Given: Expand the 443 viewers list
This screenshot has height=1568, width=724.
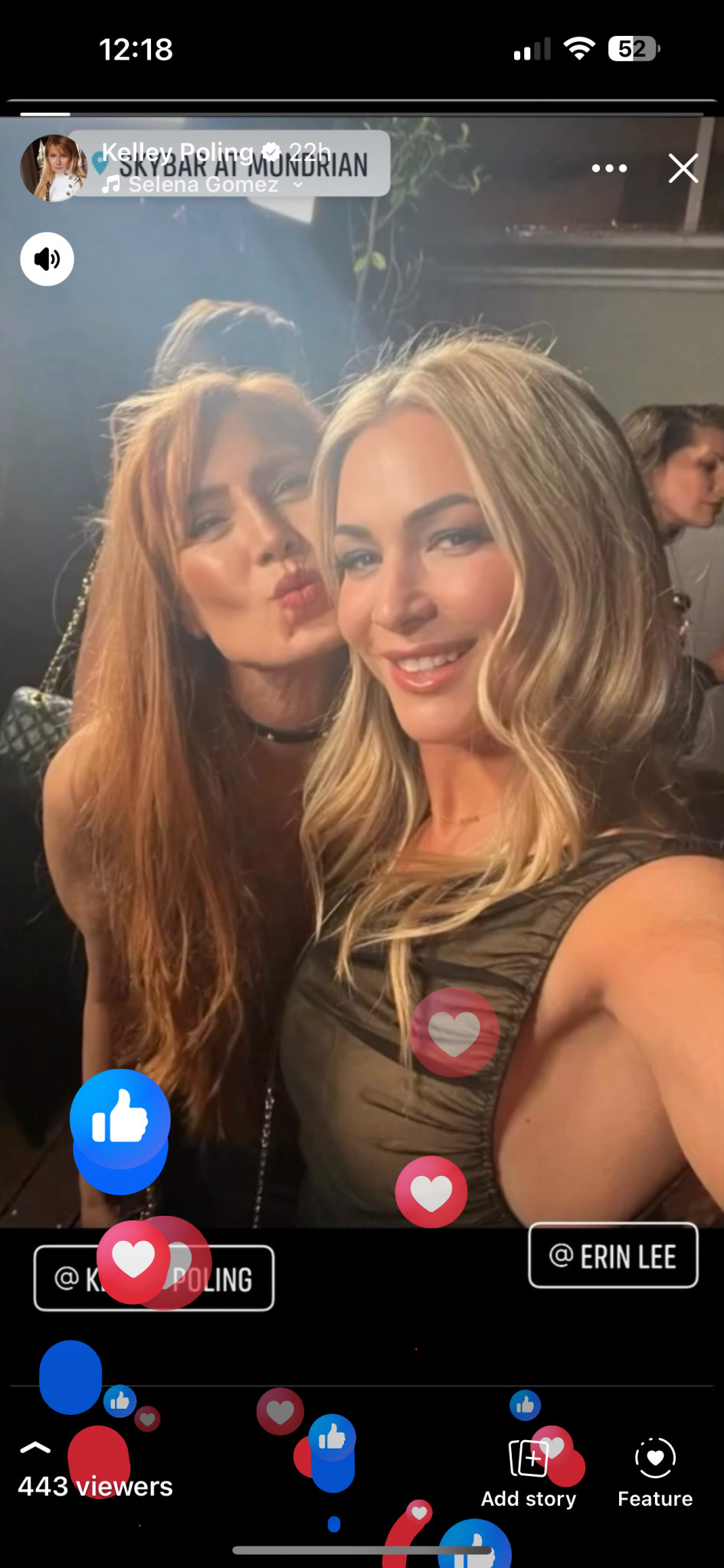Looking at the screenshot, I should point(95,1472).
